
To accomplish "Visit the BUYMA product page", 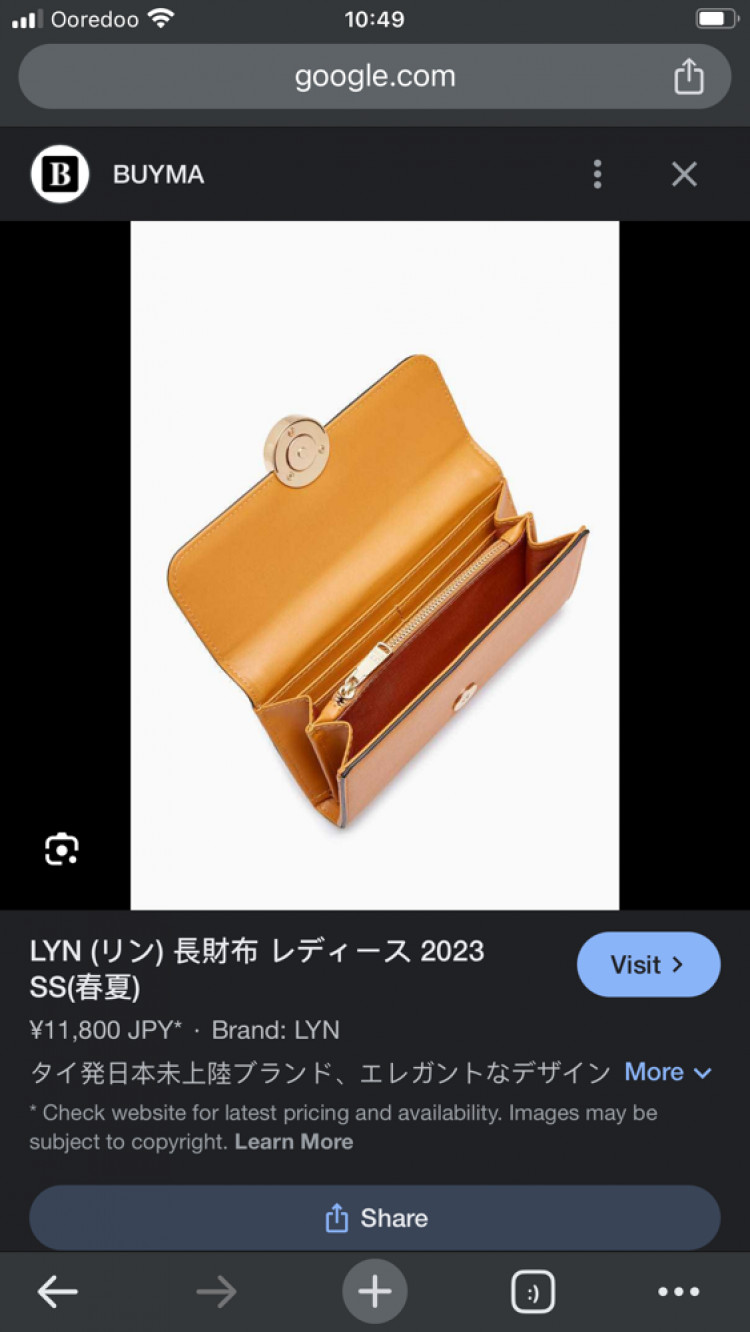I will tap(648, 964).
